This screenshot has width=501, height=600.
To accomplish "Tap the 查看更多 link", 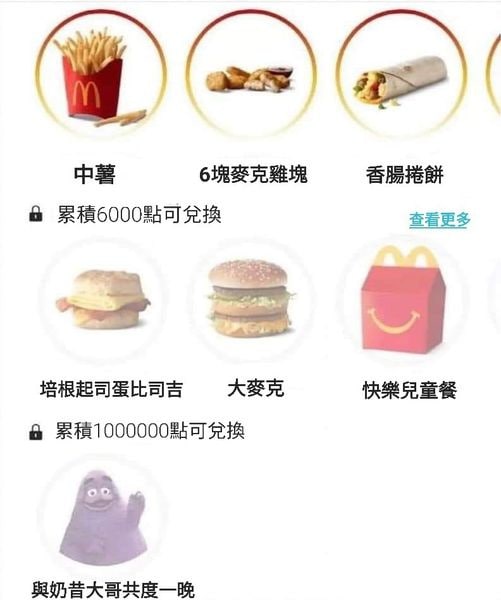I will tap(440, 220).
